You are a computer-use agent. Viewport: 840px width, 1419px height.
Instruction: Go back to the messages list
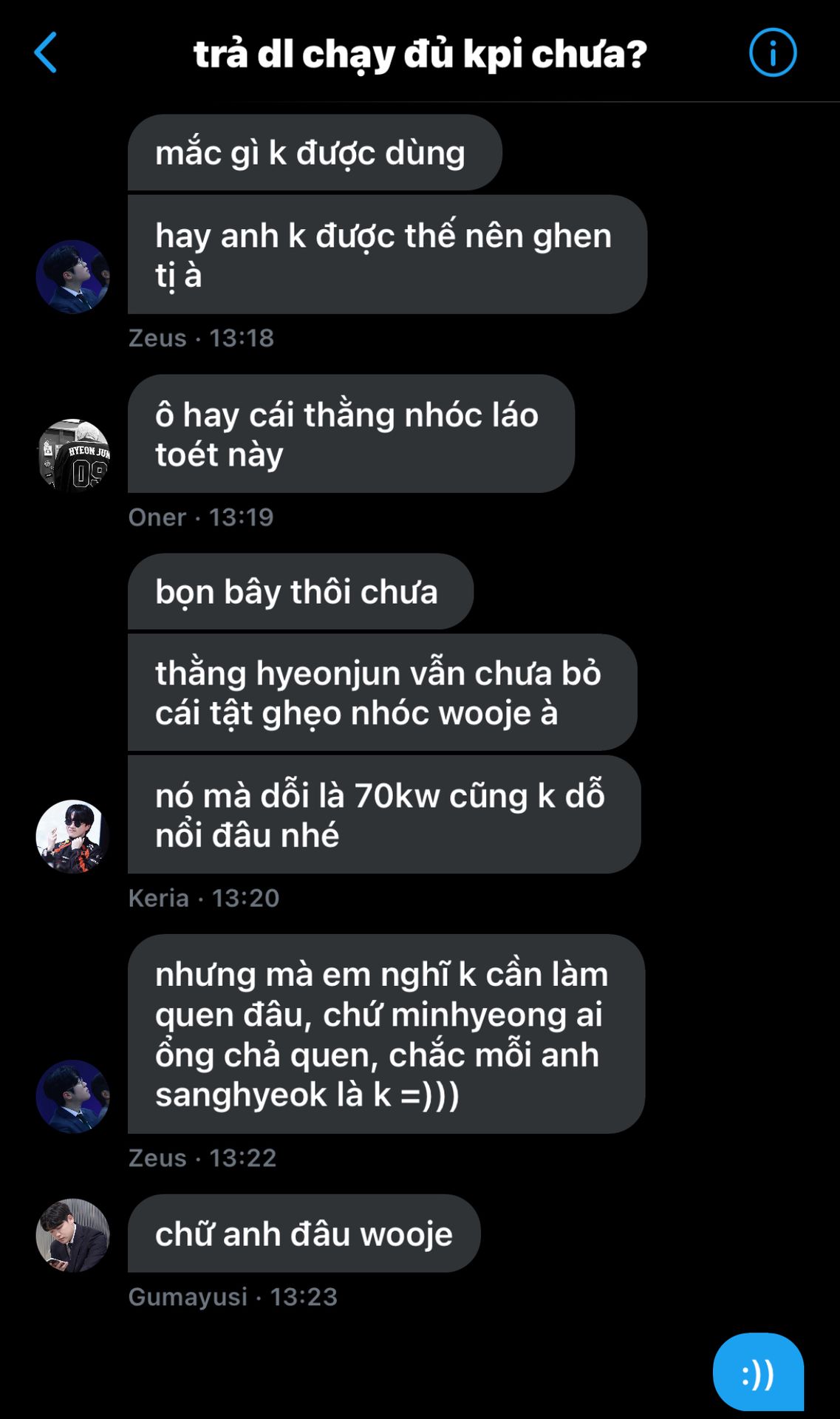46,53
